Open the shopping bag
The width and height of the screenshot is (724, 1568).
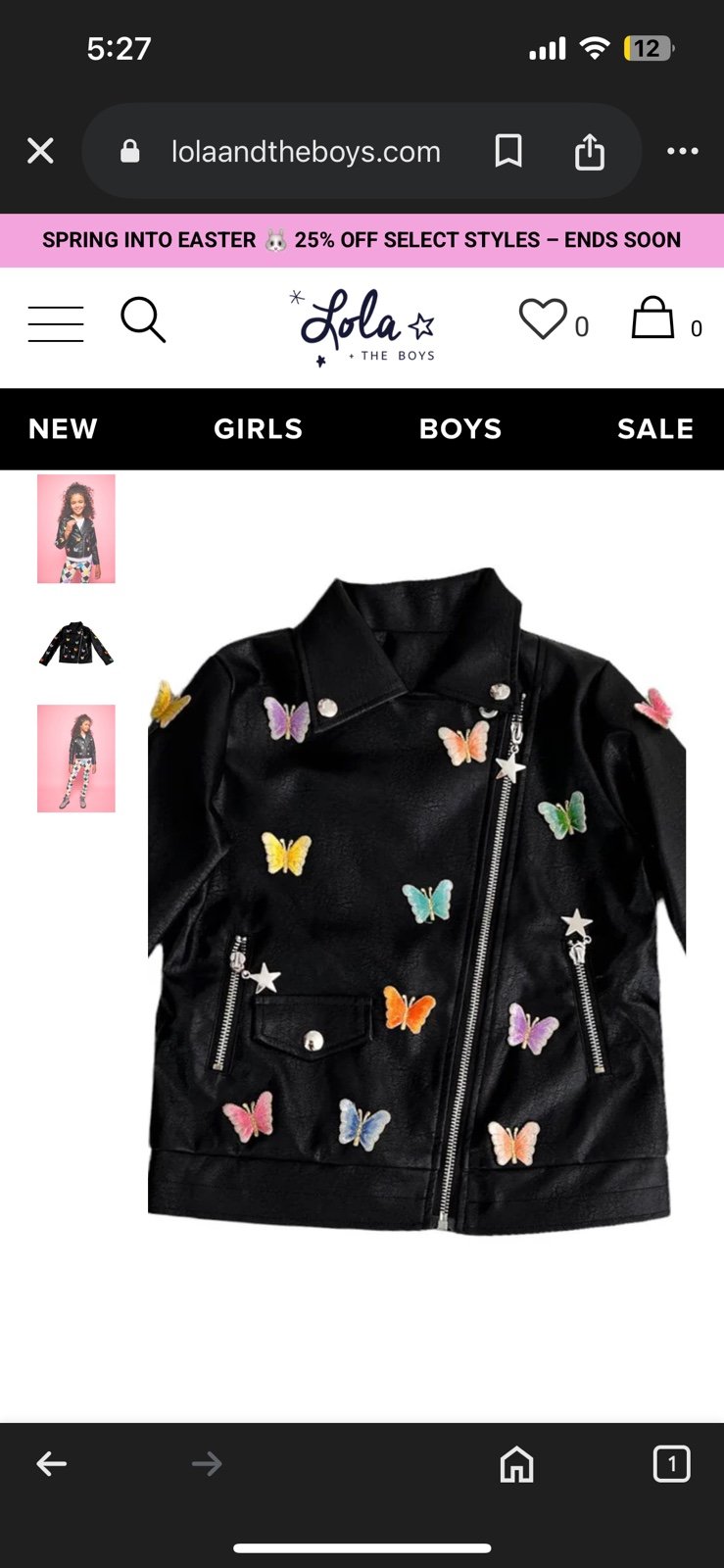pos(652,318)
